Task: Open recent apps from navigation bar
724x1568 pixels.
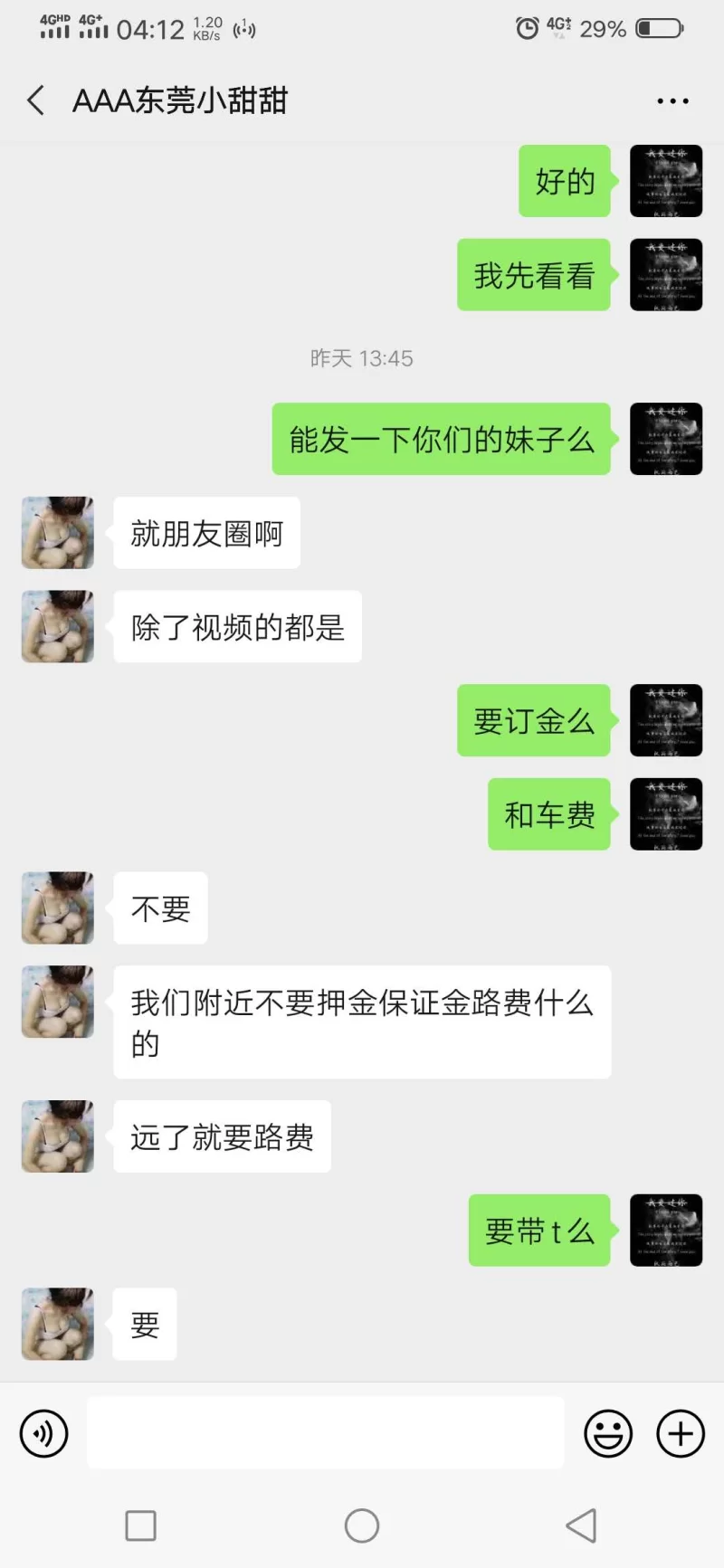Action: pyautogui.click(x=140, y=1526)
